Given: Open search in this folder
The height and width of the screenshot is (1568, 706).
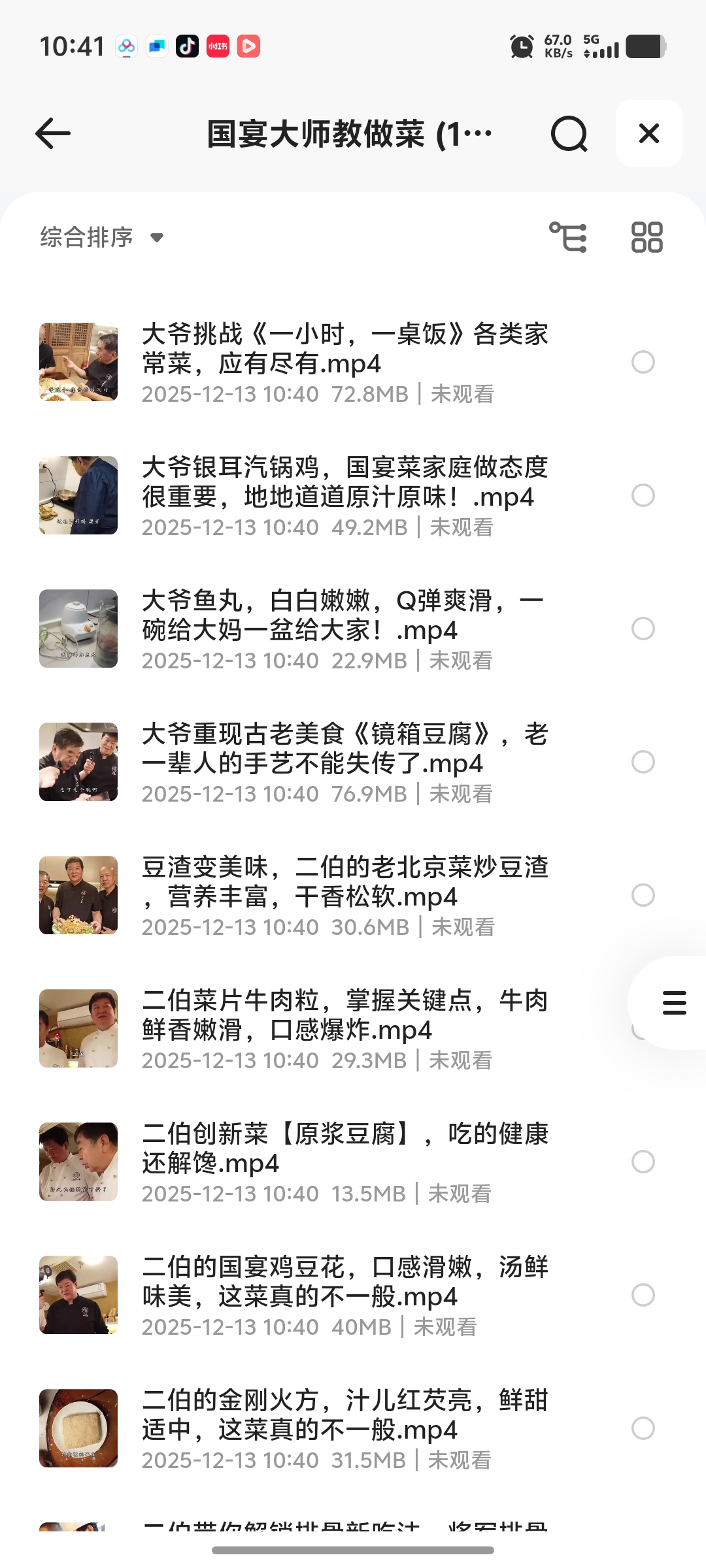Looking at the screenshot, I should pos(569,134).
